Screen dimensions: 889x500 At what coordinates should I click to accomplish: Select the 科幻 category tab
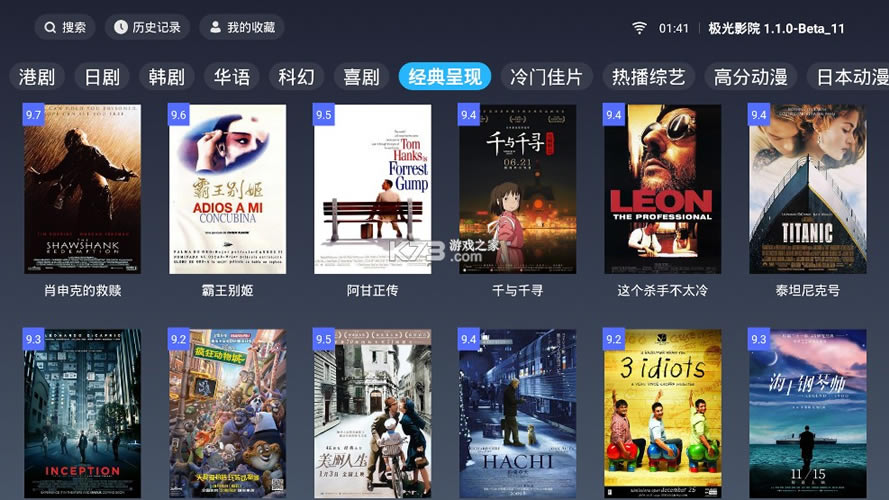(297, 77)
